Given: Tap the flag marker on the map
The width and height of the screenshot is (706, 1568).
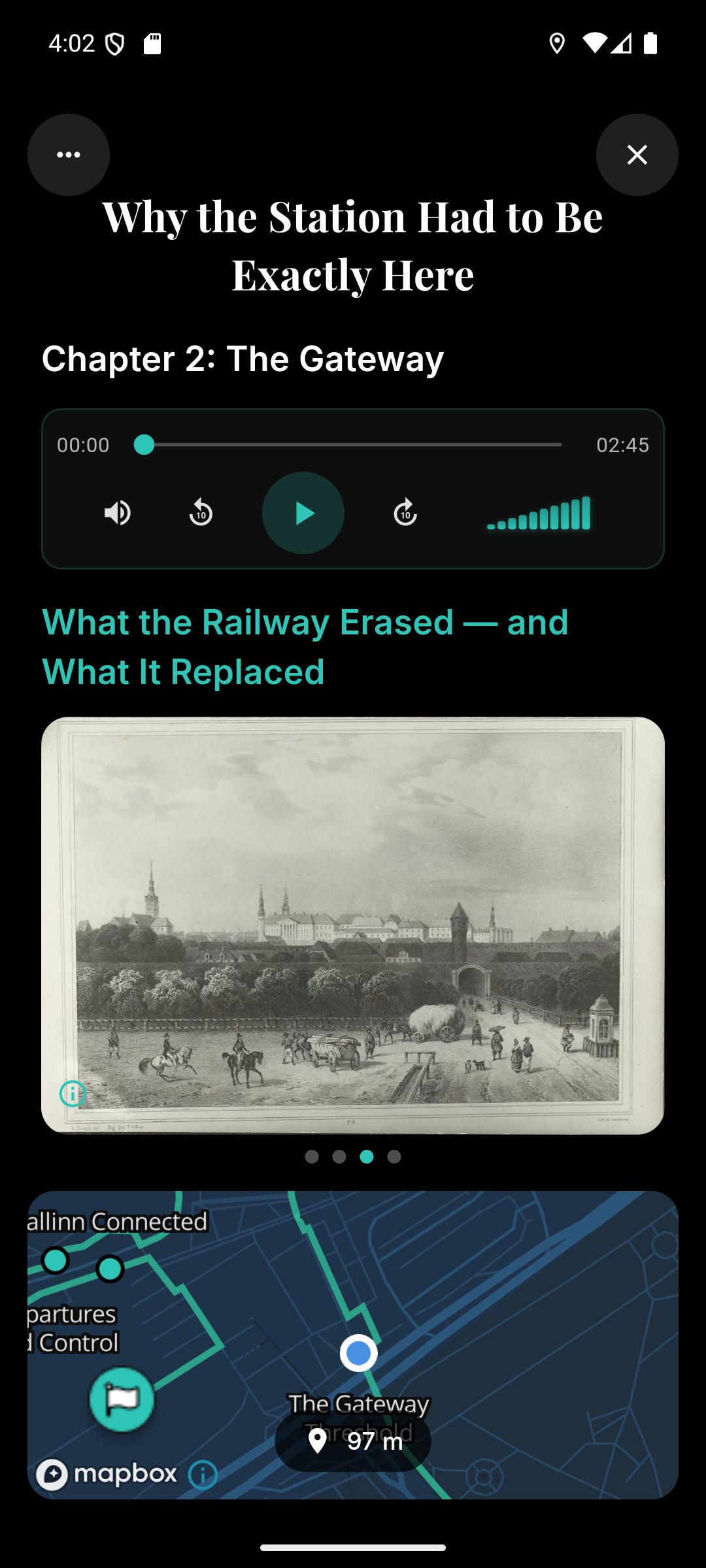Looking at the screenshot, I should coord(122,1399).
